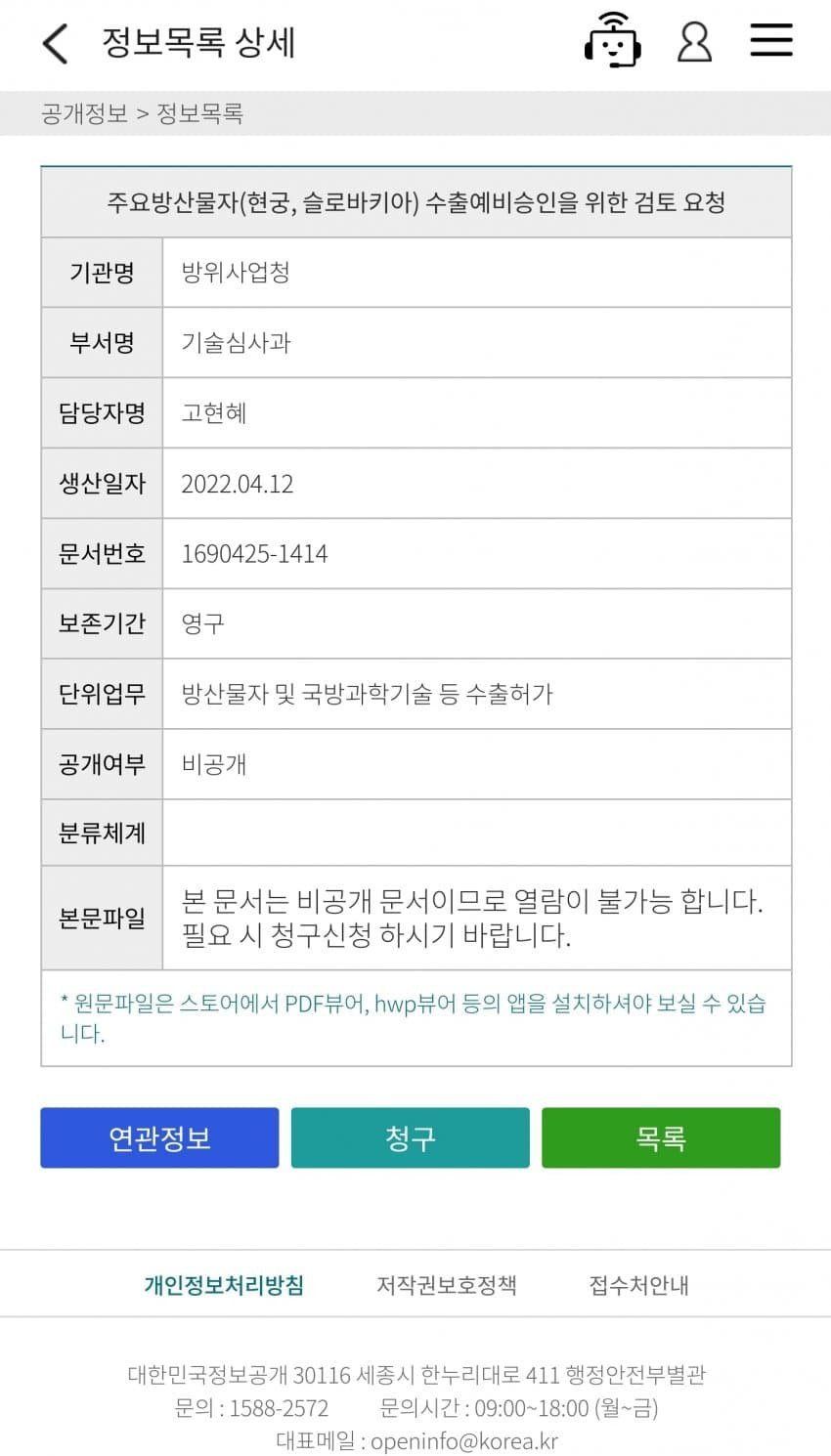Return to the list via 목록 button
Viewport: 831px width, 1456px height.
[x=661, y=1137]
